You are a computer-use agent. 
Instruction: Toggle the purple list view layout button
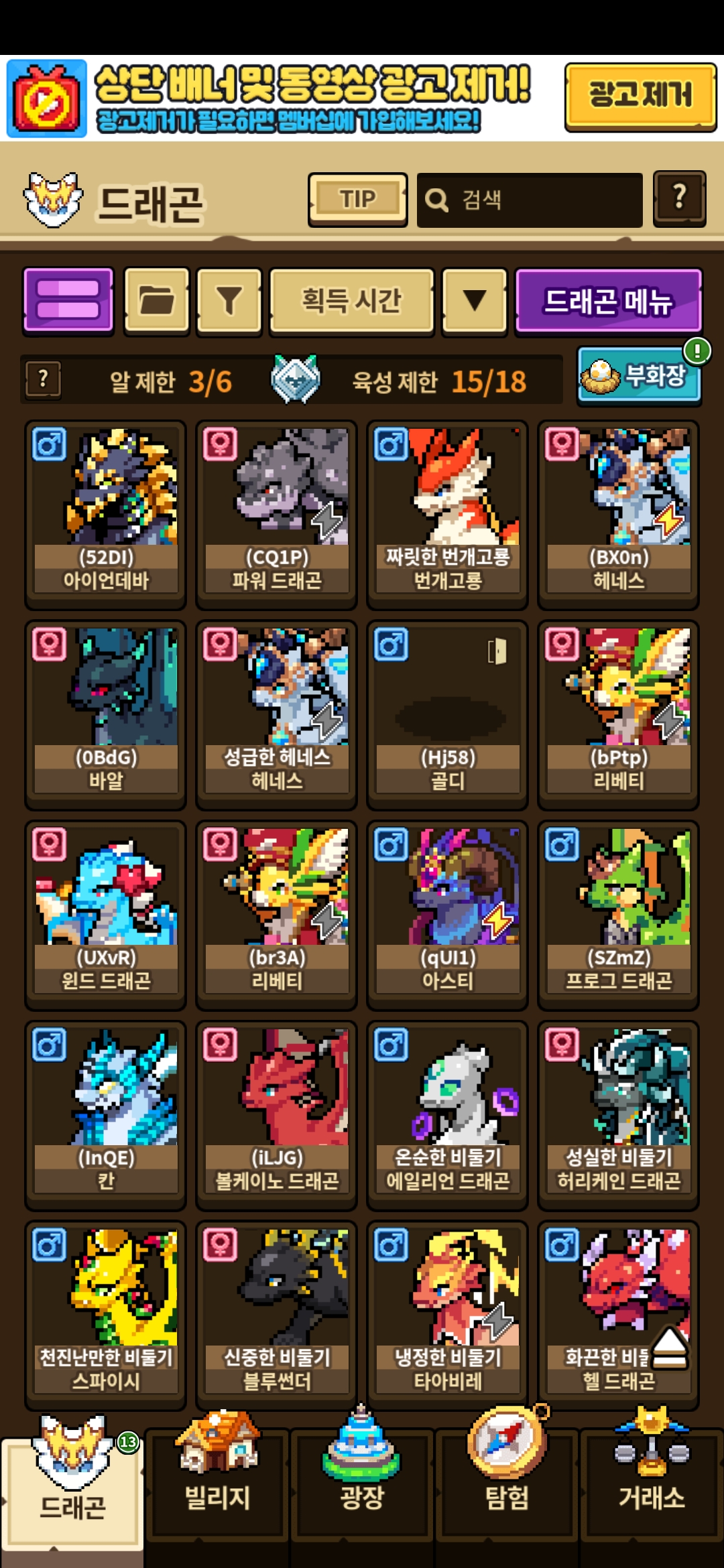pyautogui.click(x=68, y=300)
